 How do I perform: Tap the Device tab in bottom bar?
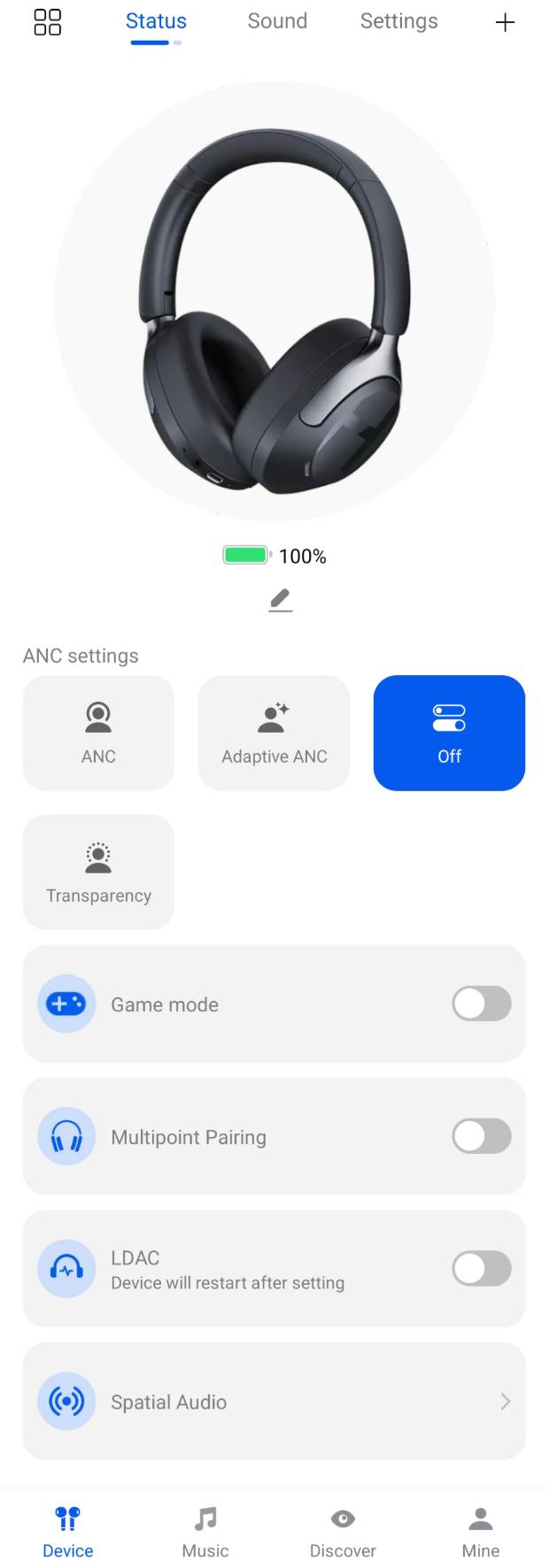tap(68, 1531)
